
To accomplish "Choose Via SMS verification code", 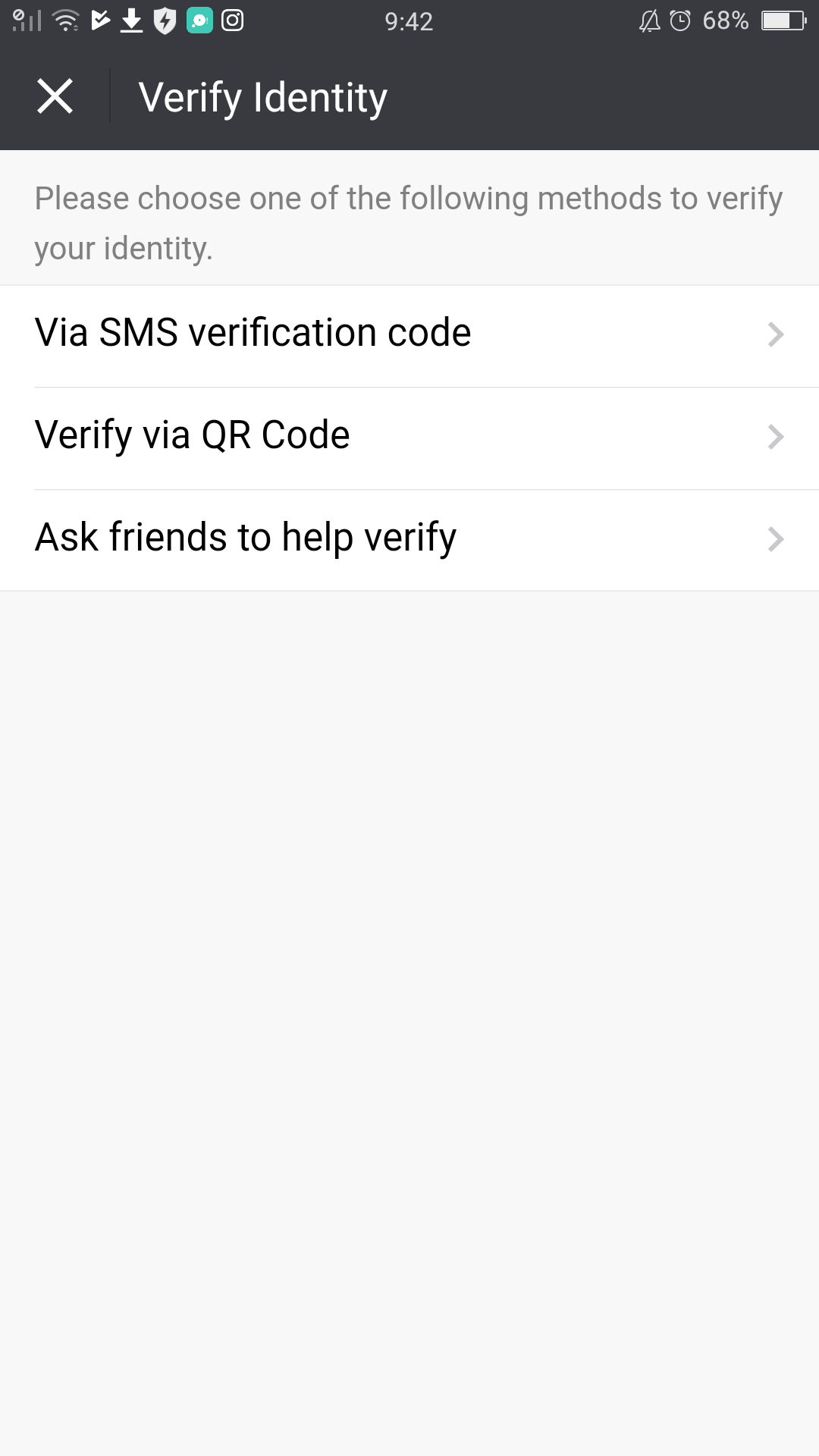I will point(409,336).
